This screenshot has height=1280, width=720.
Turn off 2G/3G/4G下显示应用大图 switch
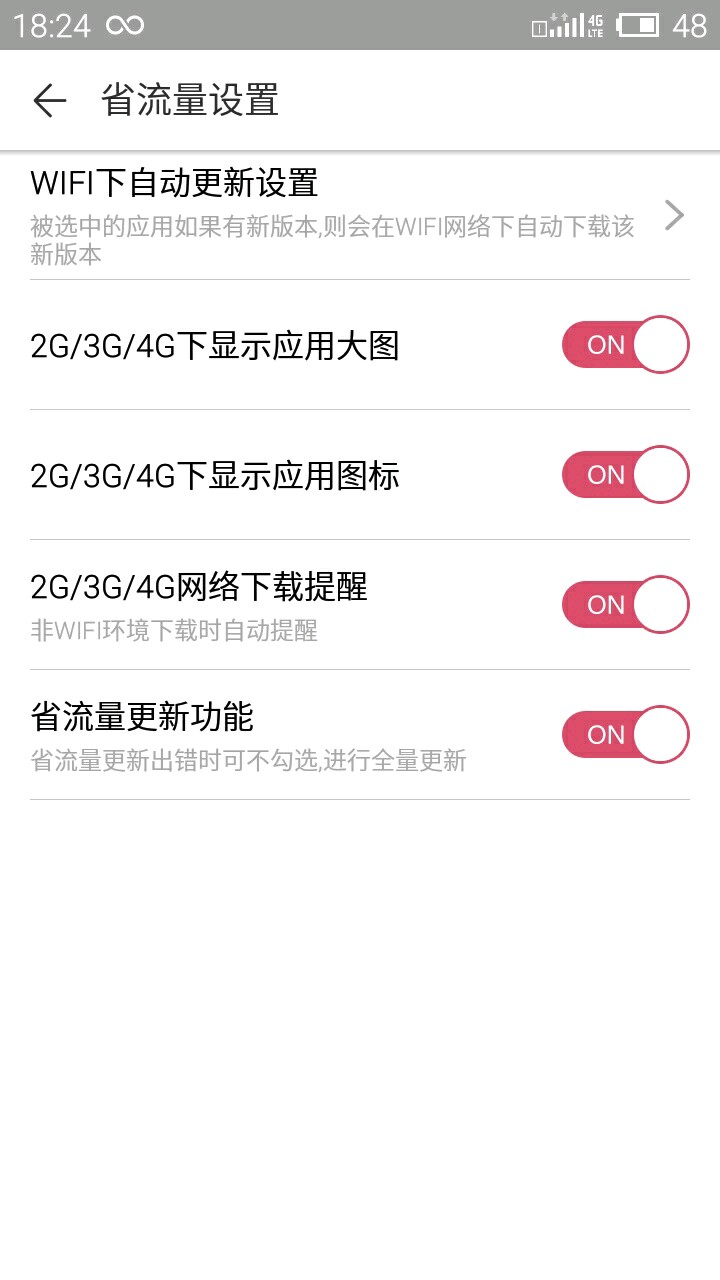click(x=625, y=345)
